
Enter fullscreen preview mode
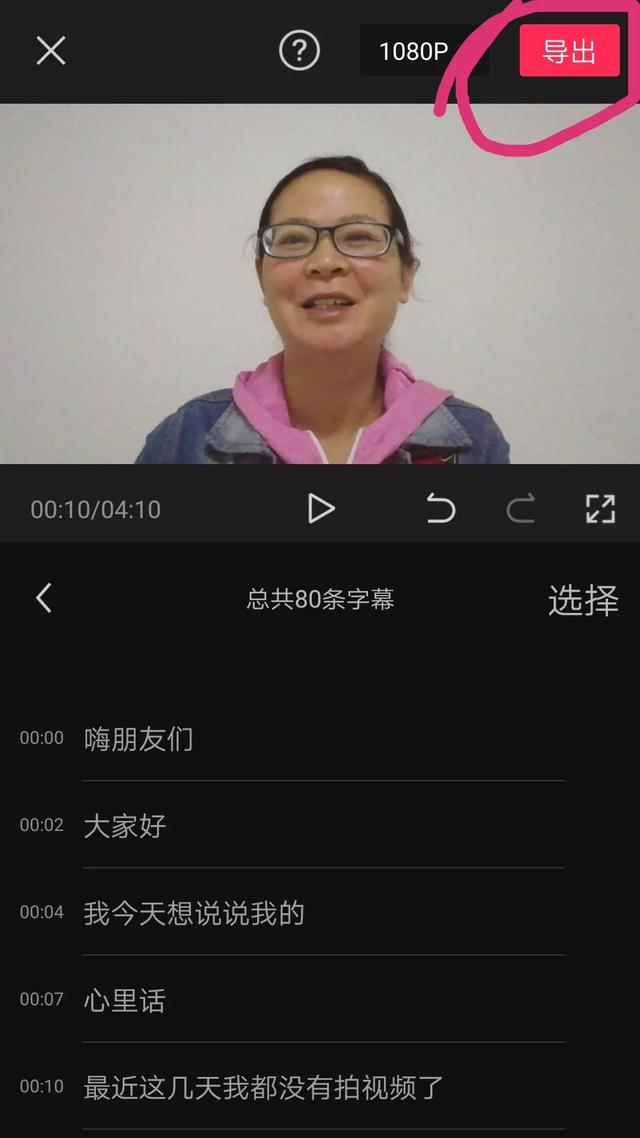(x=600, y=509)
